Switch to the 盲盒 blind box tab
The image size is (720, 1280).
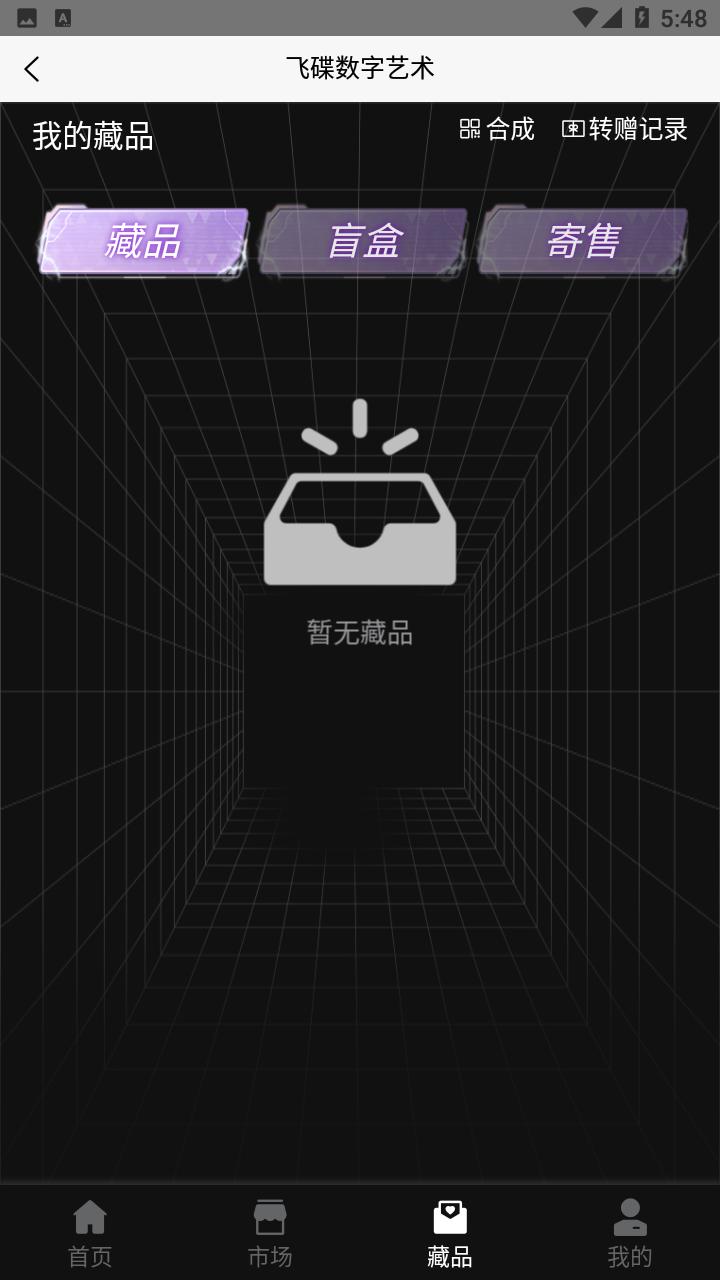pyautogui.click(x=363, y=241)
